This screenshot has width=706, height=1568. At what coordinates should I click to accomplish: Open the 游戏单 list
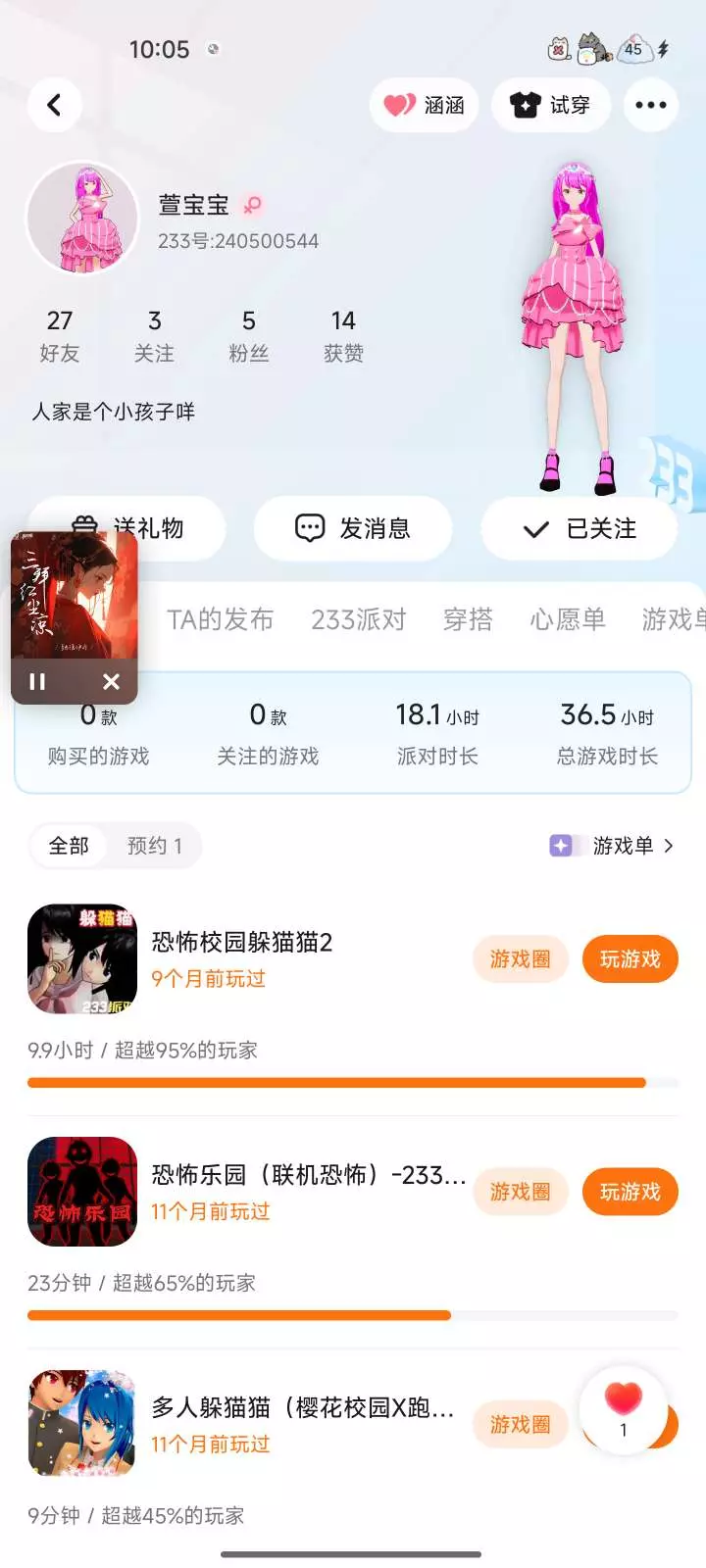click(613, 846)
